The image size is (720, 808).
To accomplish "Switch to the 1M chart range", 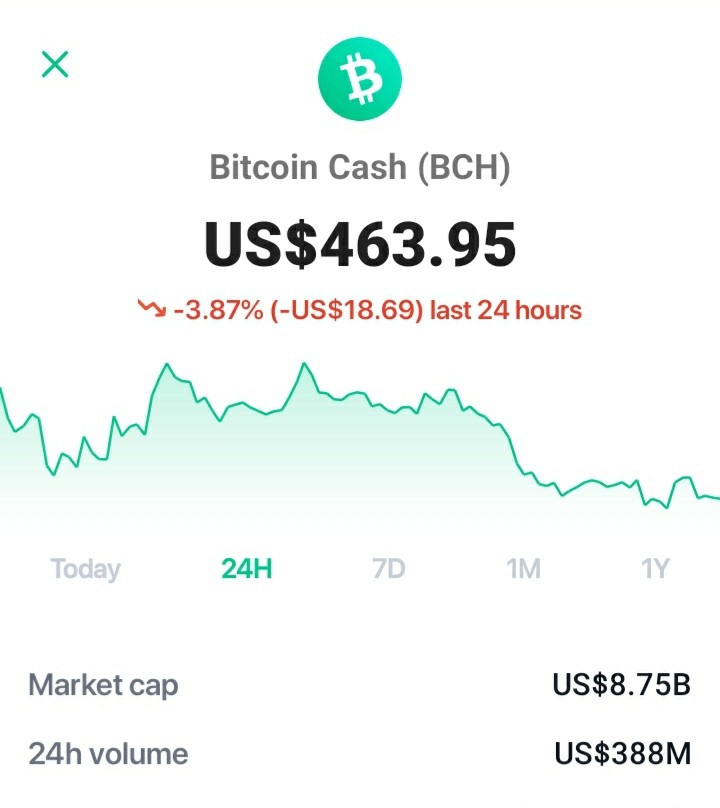I will (524, 569).
